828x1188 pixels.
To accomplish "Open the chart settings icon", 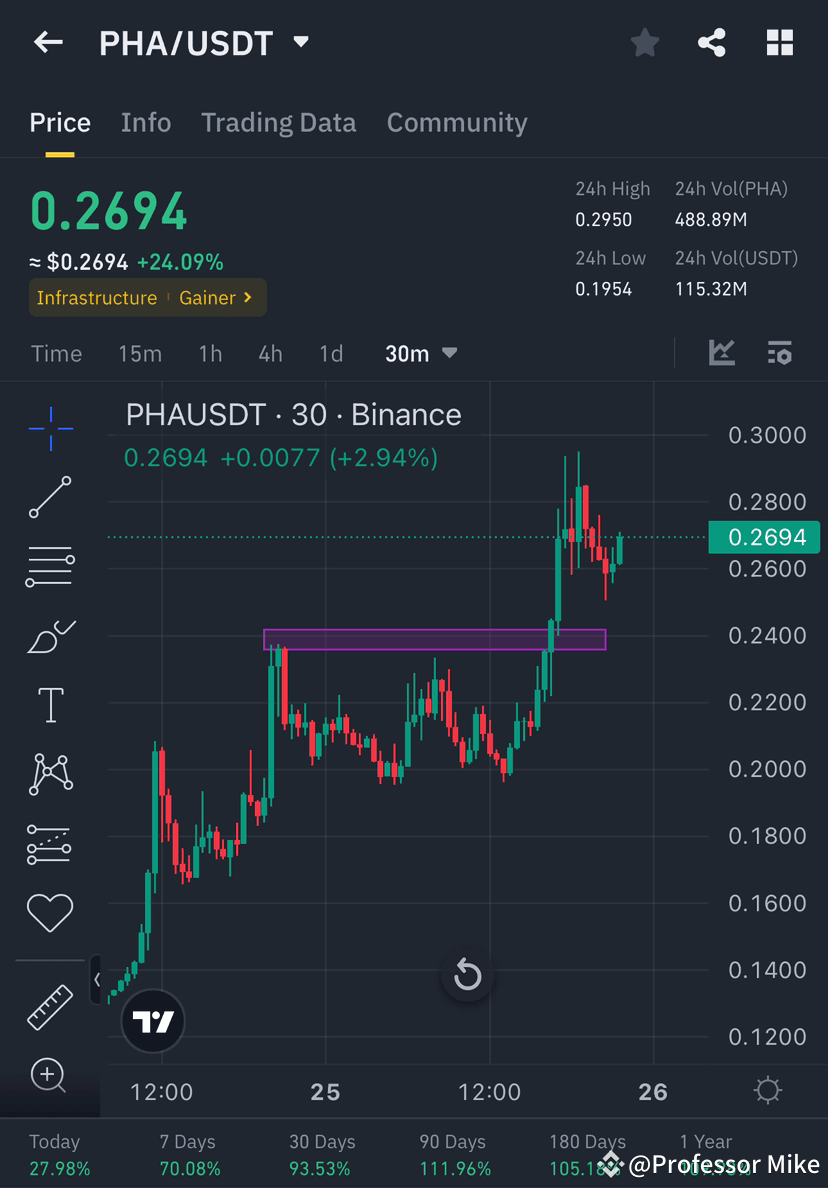I will tap(766, 1092).
